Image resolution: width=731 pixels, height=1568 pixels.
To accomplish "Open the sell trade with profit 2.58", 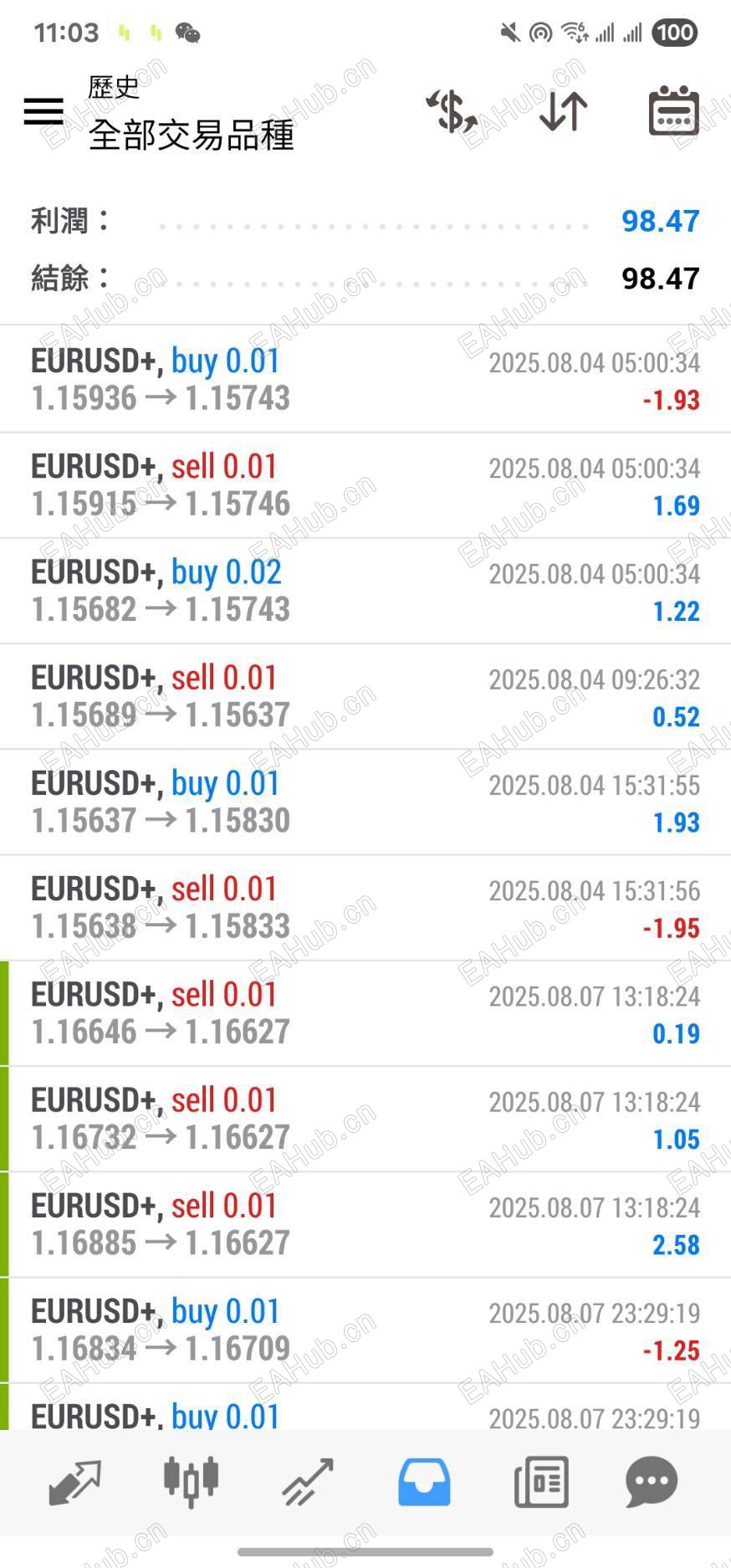I will 365,1224.
